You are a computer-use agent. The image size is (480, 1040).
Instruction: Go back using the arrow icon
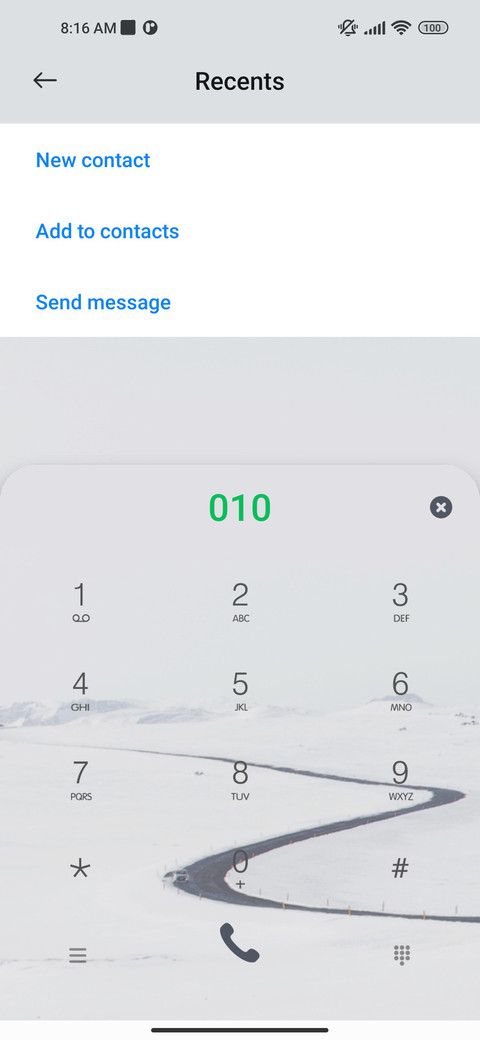[x=45, y=81]
